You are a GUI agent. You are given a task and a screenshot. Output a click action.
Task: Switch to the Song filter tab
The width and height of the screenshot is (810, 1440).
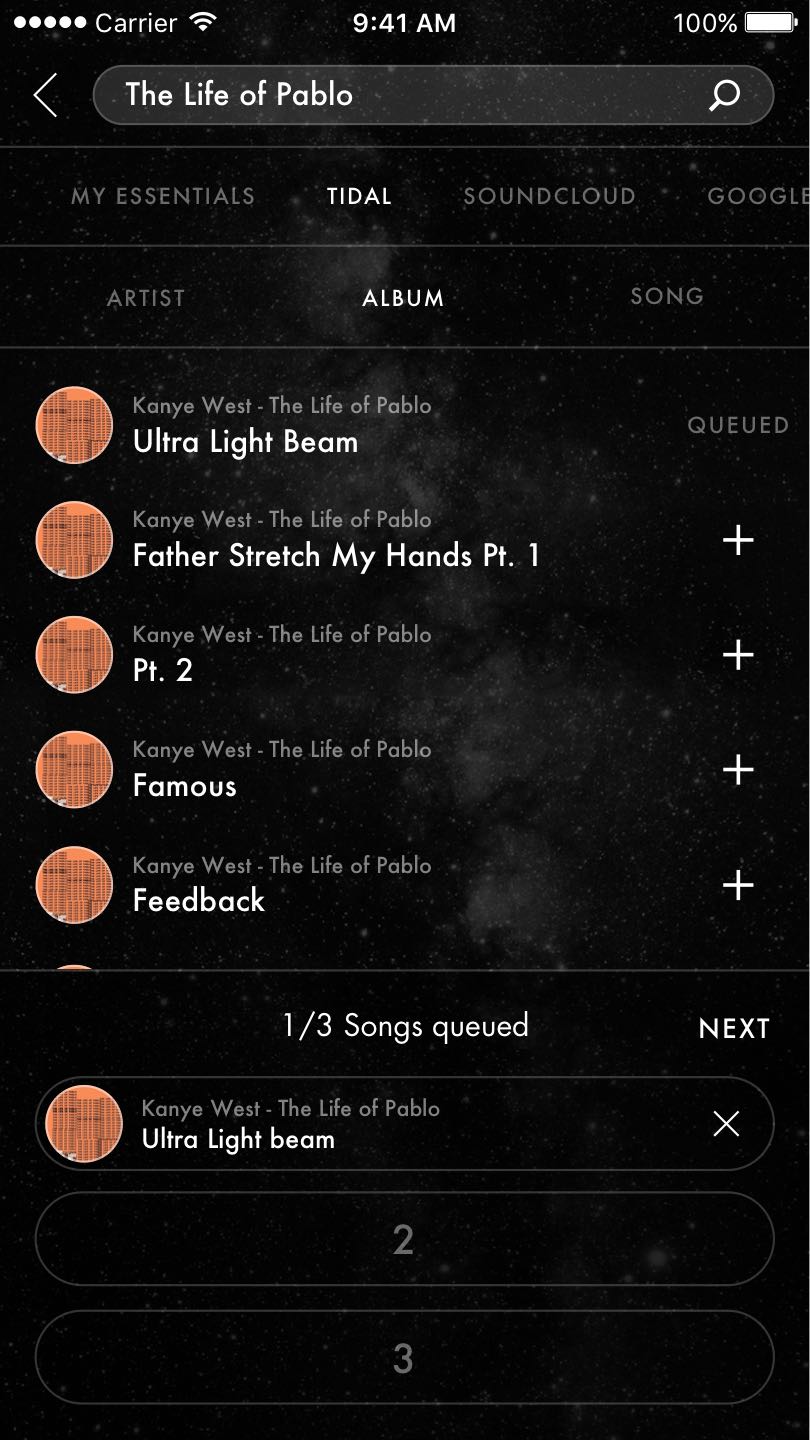tap(667, 296)
